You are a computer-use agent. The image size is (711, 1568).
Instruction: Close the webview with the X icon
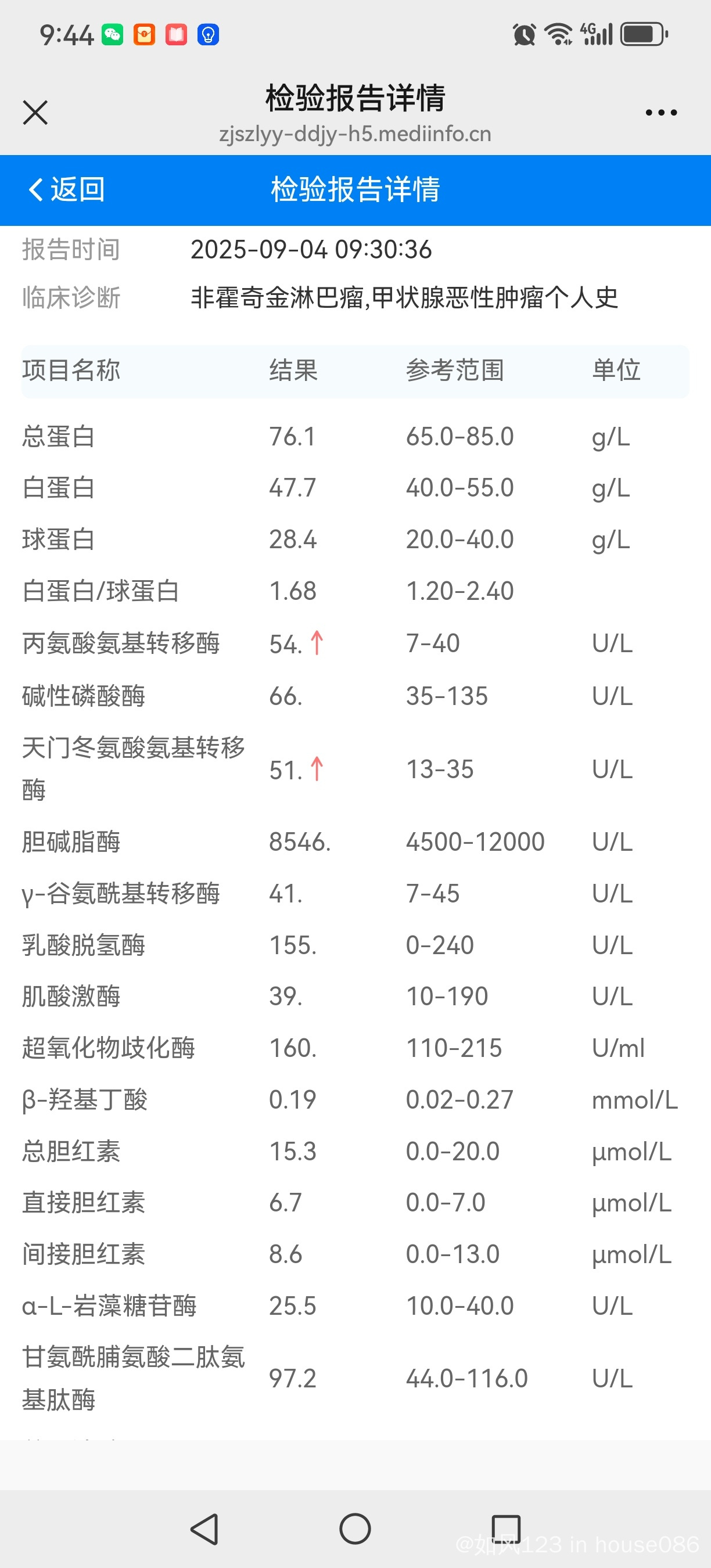click(x=35, y=113)
